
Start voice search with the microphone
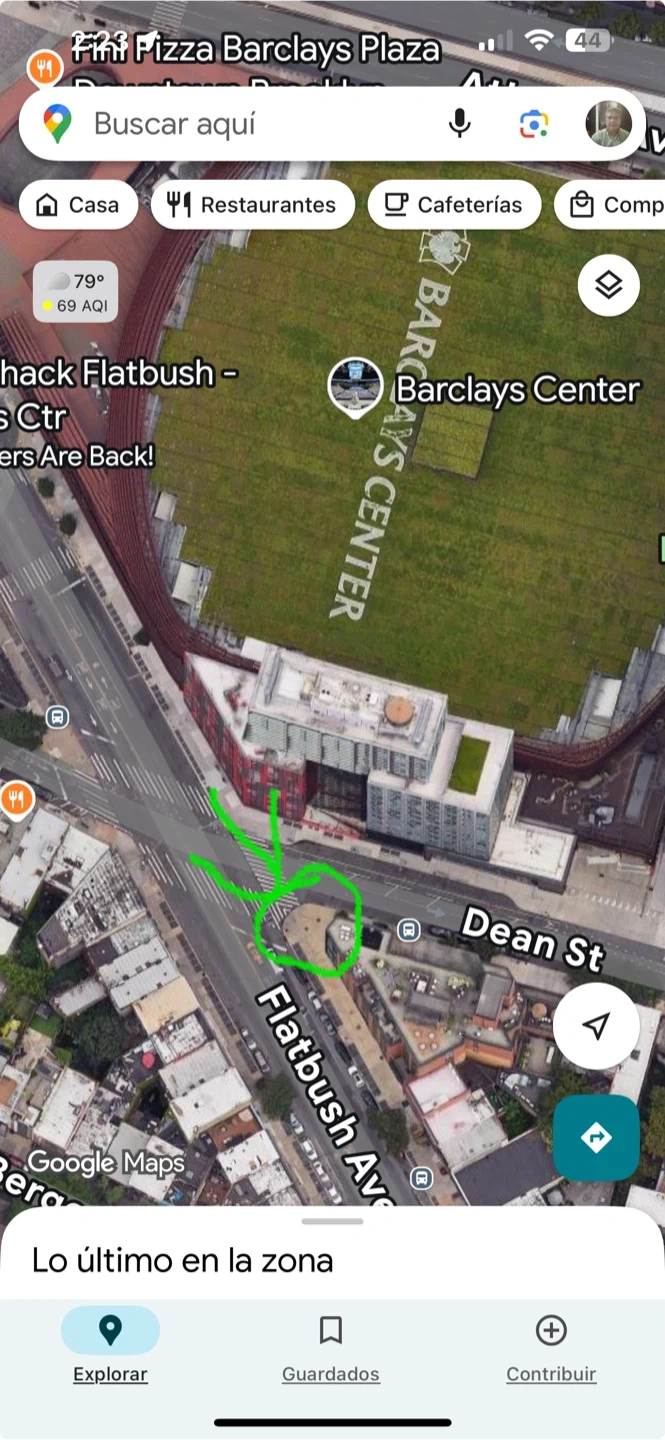(x=459, y=124)
